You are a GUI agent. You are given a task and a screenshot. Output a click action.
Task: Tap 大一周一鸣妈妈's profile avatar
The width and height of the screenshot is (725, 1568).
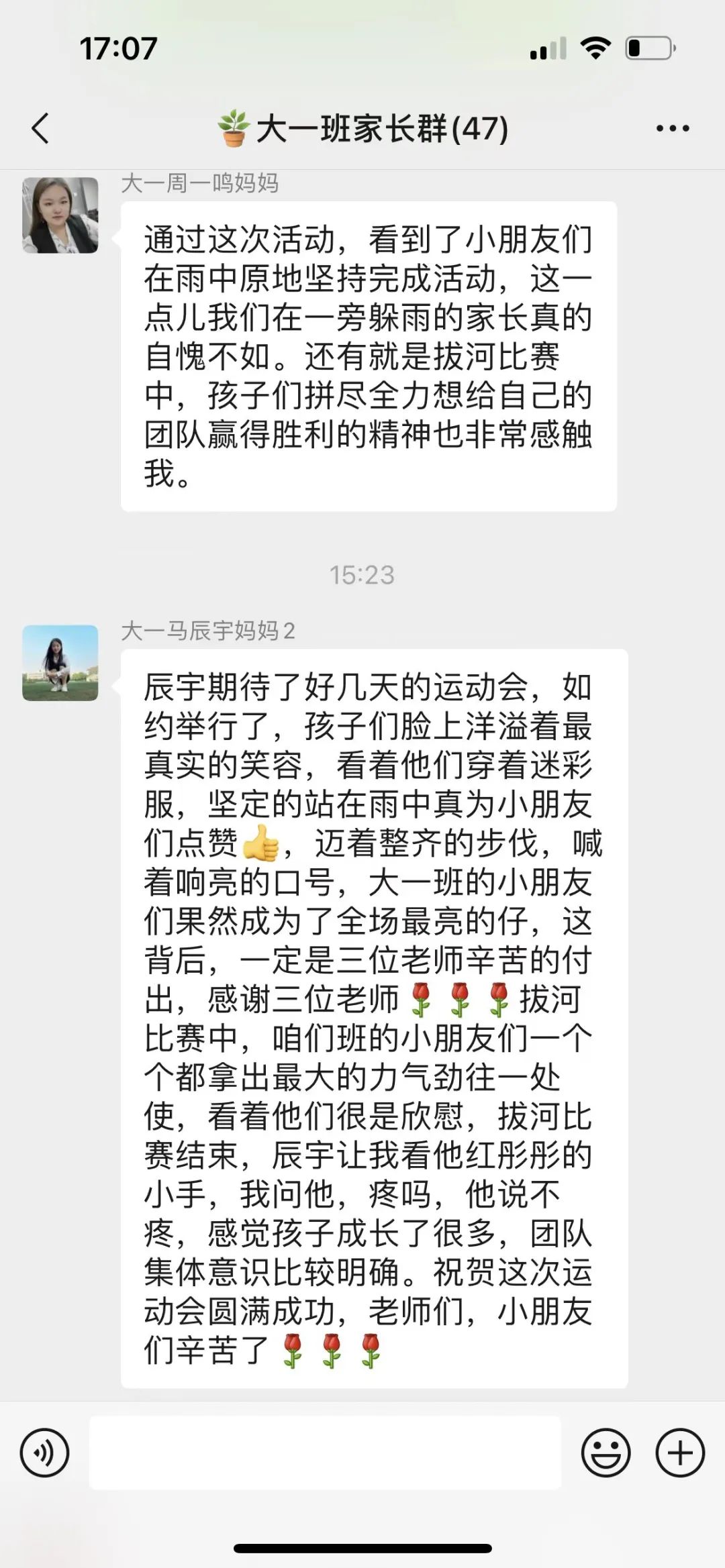click(x=60, y=214)
